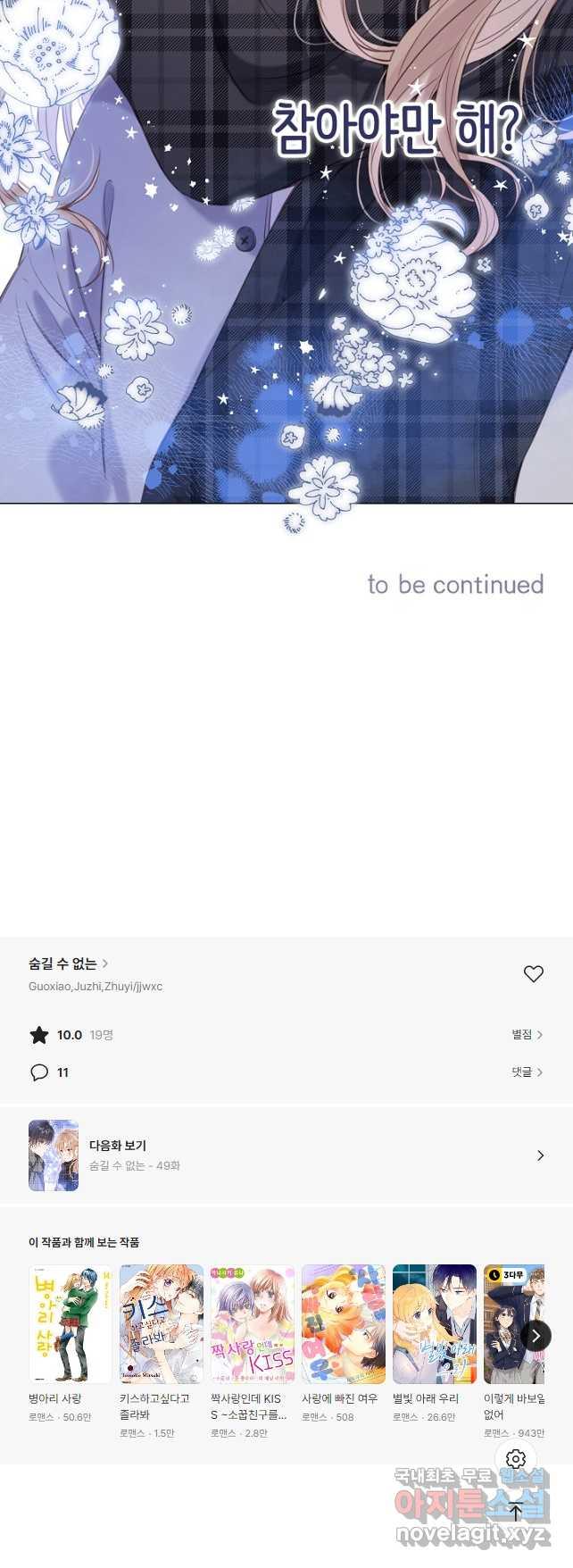The width and height of the screenshot is (573, 1568).
Task: Go to next episode 다음화 보기
Action: [x=286, y=1155]
